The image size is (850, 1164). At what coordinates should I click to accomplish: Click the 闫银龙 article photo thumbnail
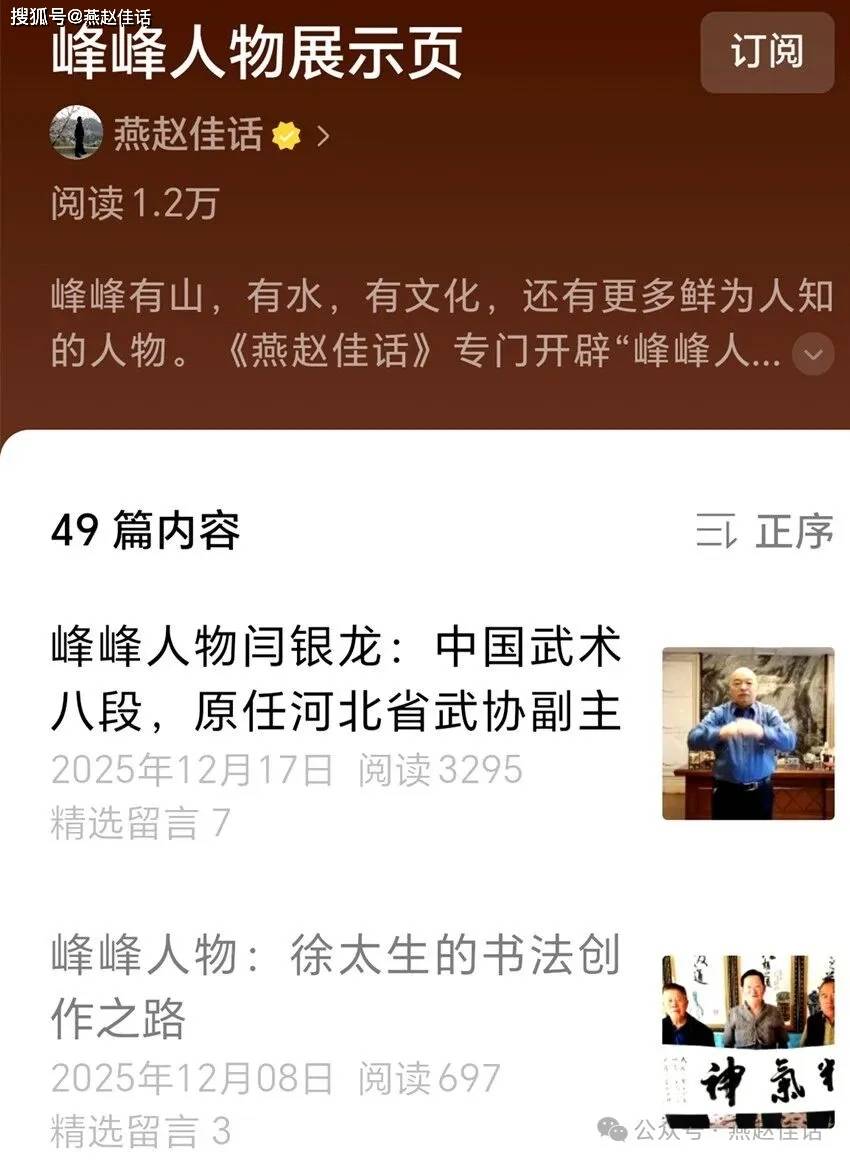click(x=746, y=733)
